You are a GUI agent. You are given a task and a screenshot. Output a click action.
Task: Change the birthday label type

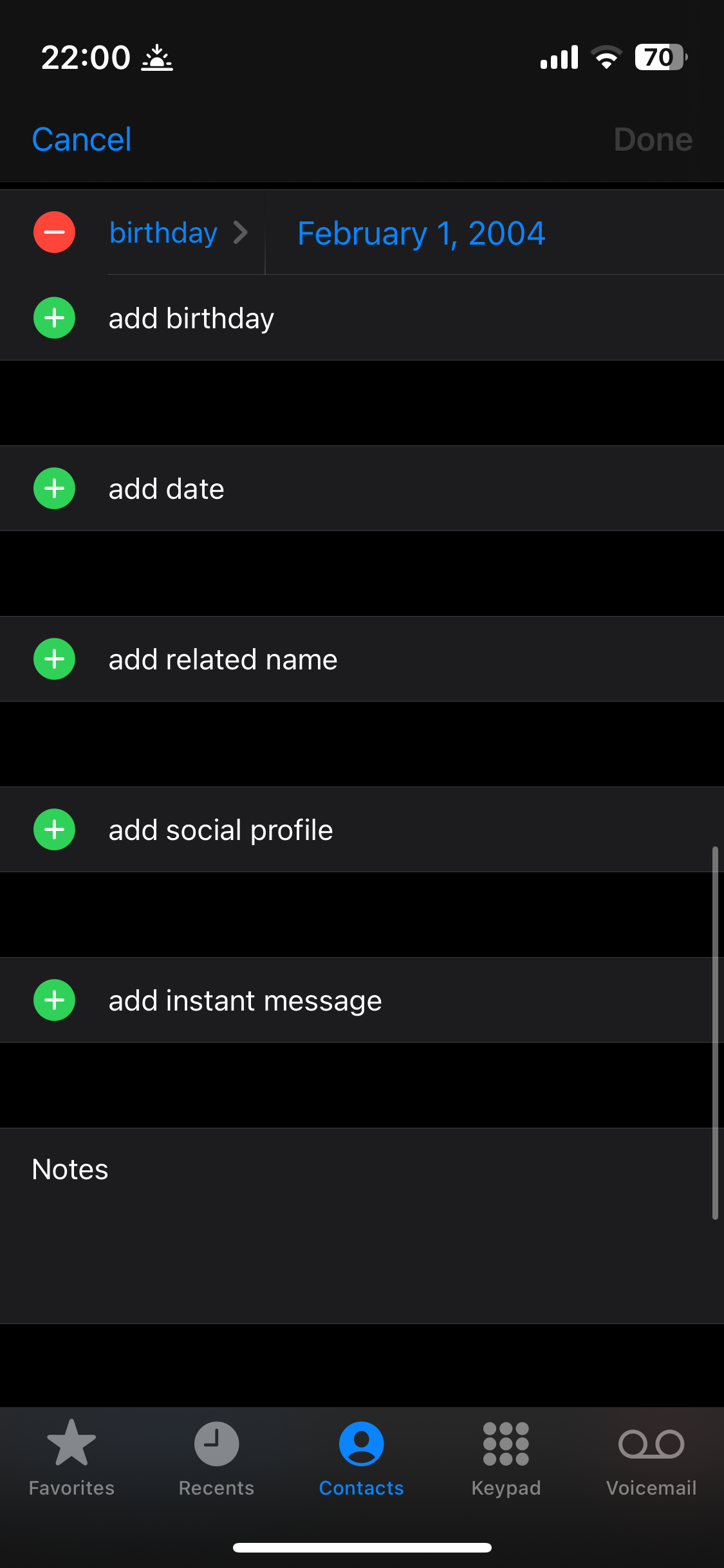[x=177, y=232]
